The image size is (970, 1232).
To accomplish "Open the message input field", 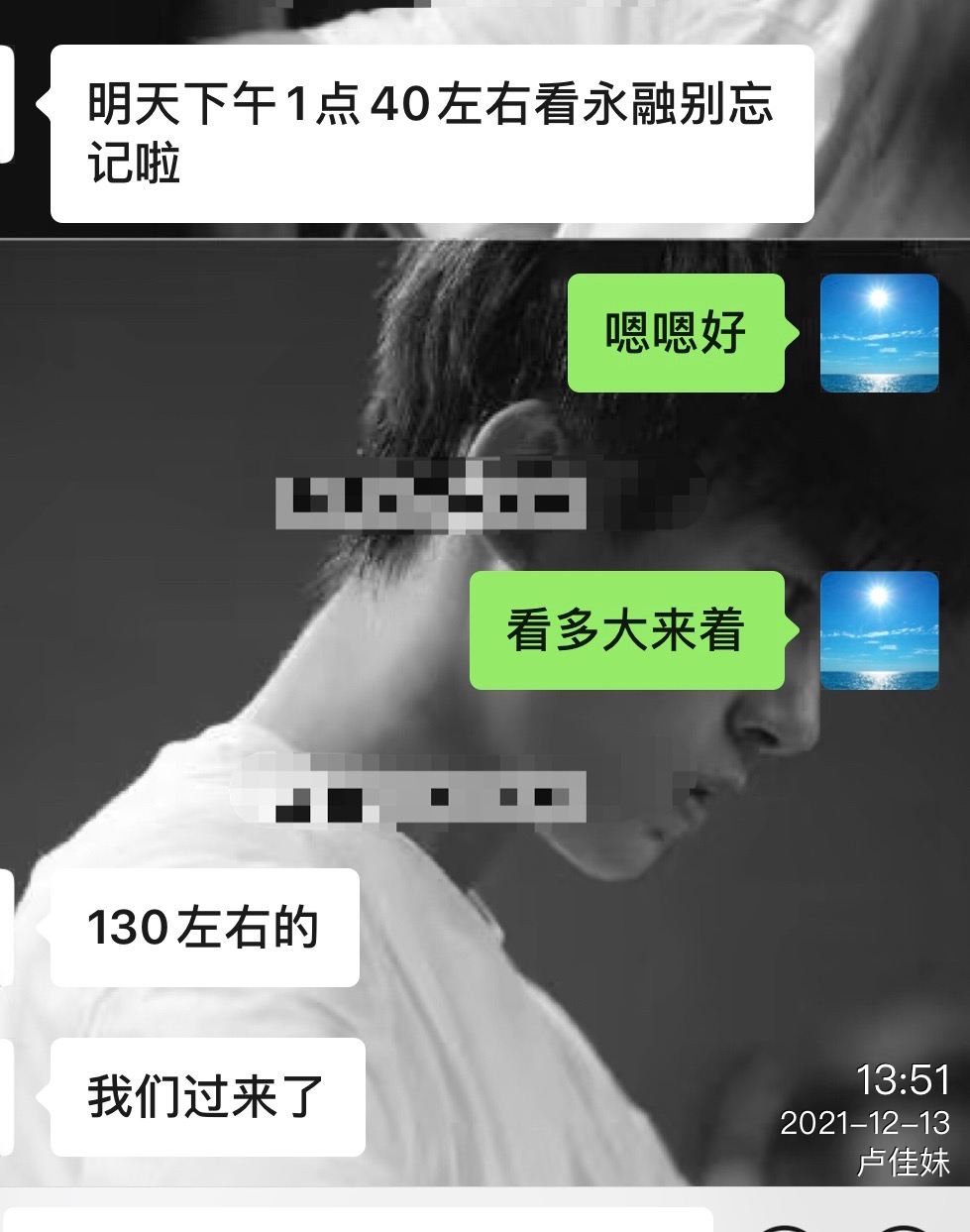I will [357, 1221].
